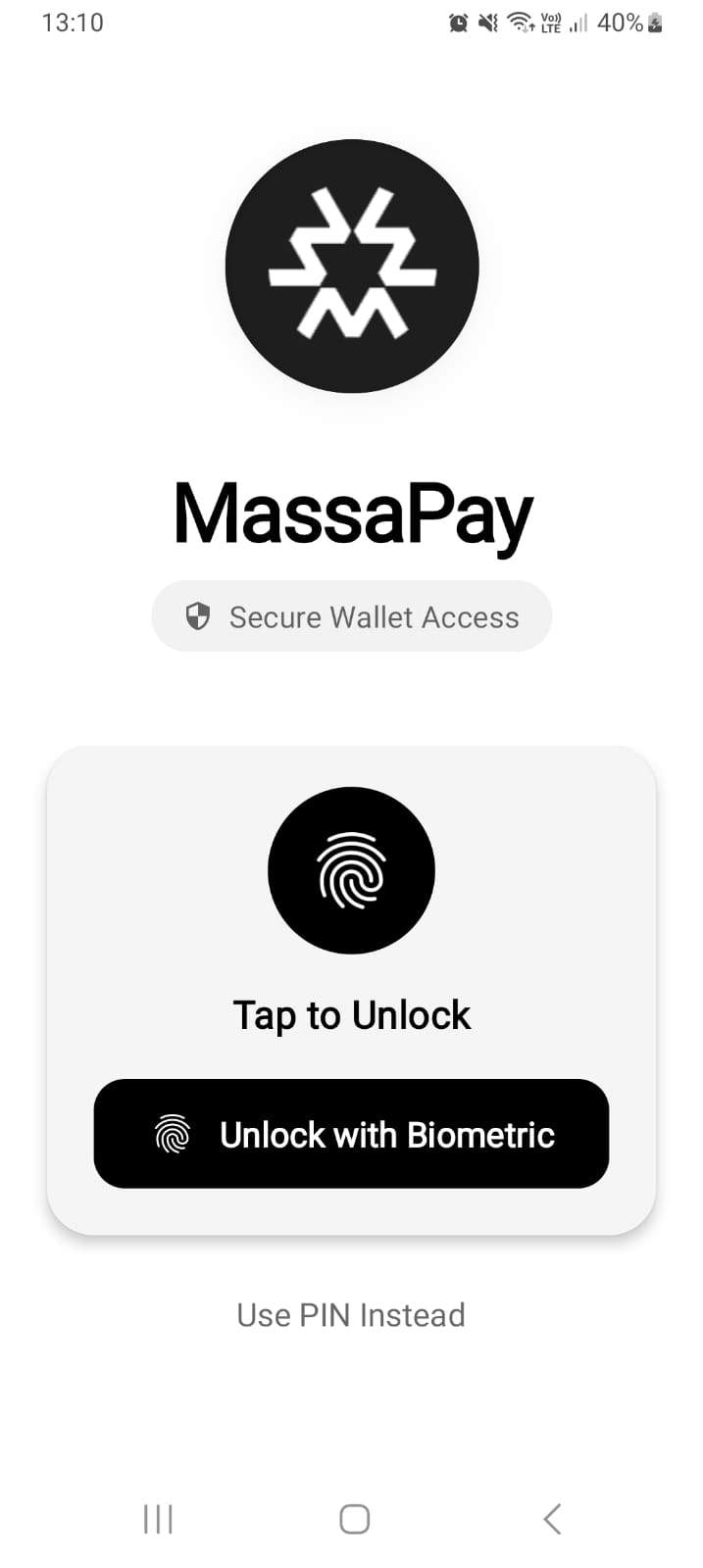The height and width of the screenshot is (1568, 703).
Task: Tap the round fingerprint icon to unlock
Action: click(351, 870)
